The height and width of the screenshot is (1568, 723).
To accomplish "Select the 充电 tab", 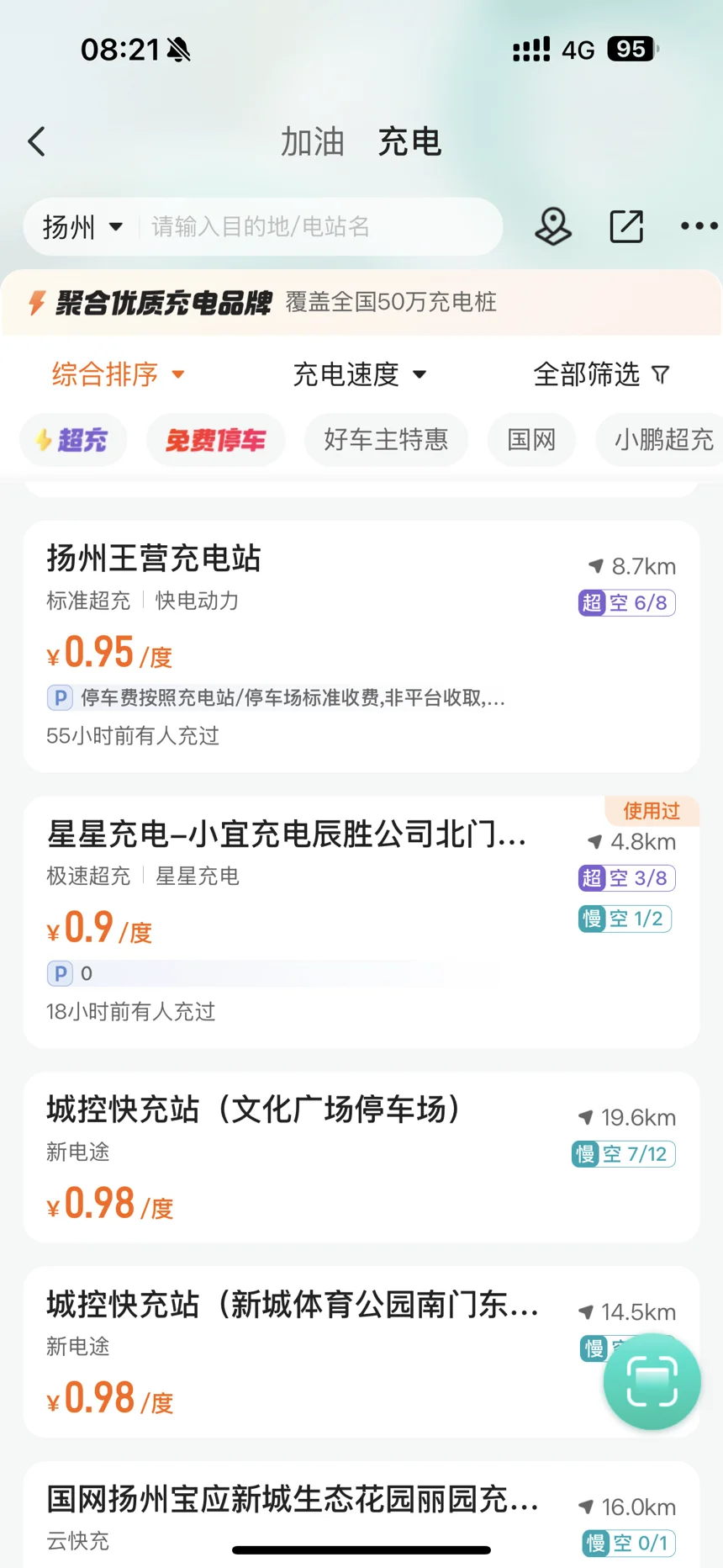I will click(409, 141).
